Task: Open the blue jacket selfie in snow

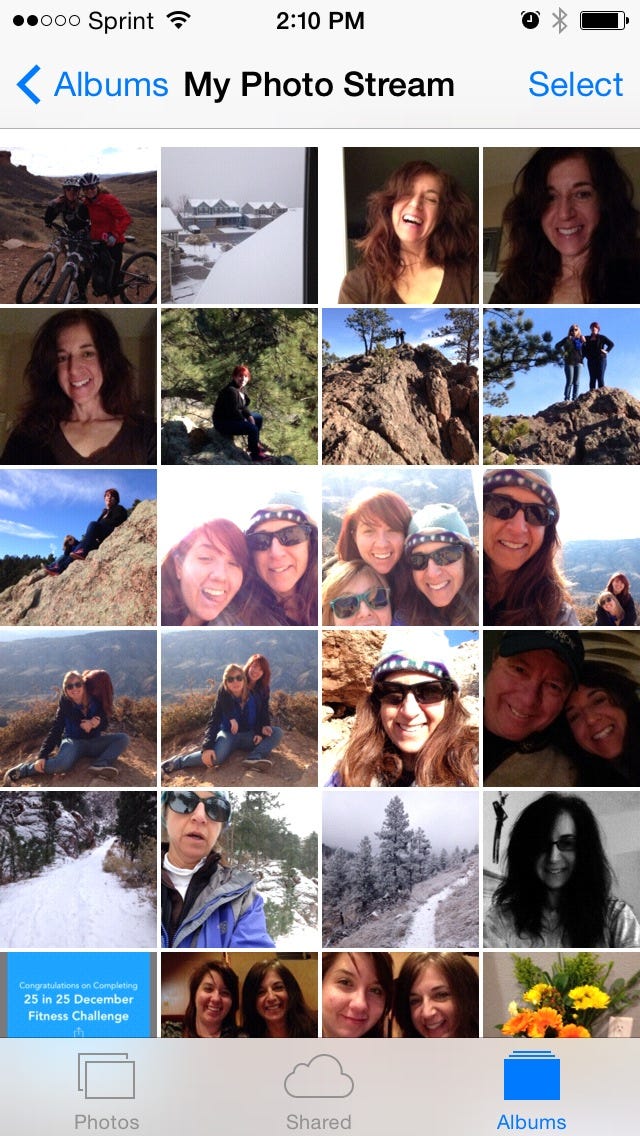Action: (239, 869)
